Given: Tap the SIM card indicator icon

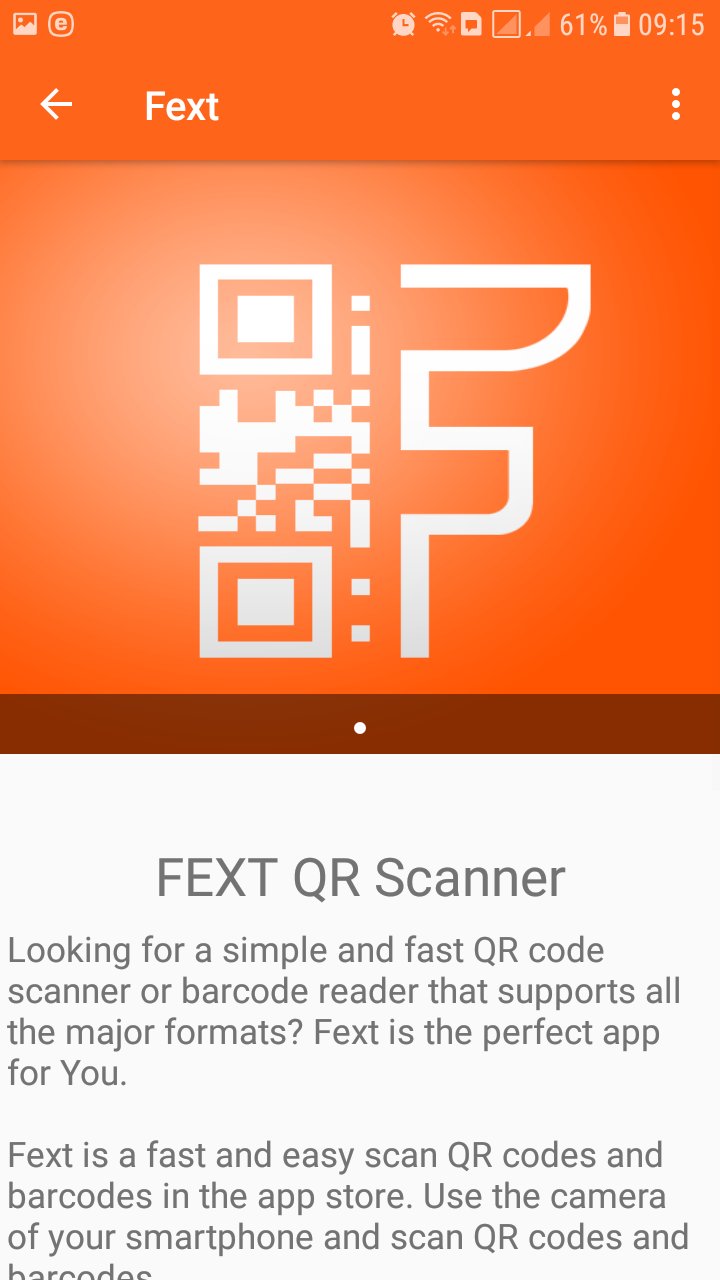Looking at the screenshot, I should 505,23.
